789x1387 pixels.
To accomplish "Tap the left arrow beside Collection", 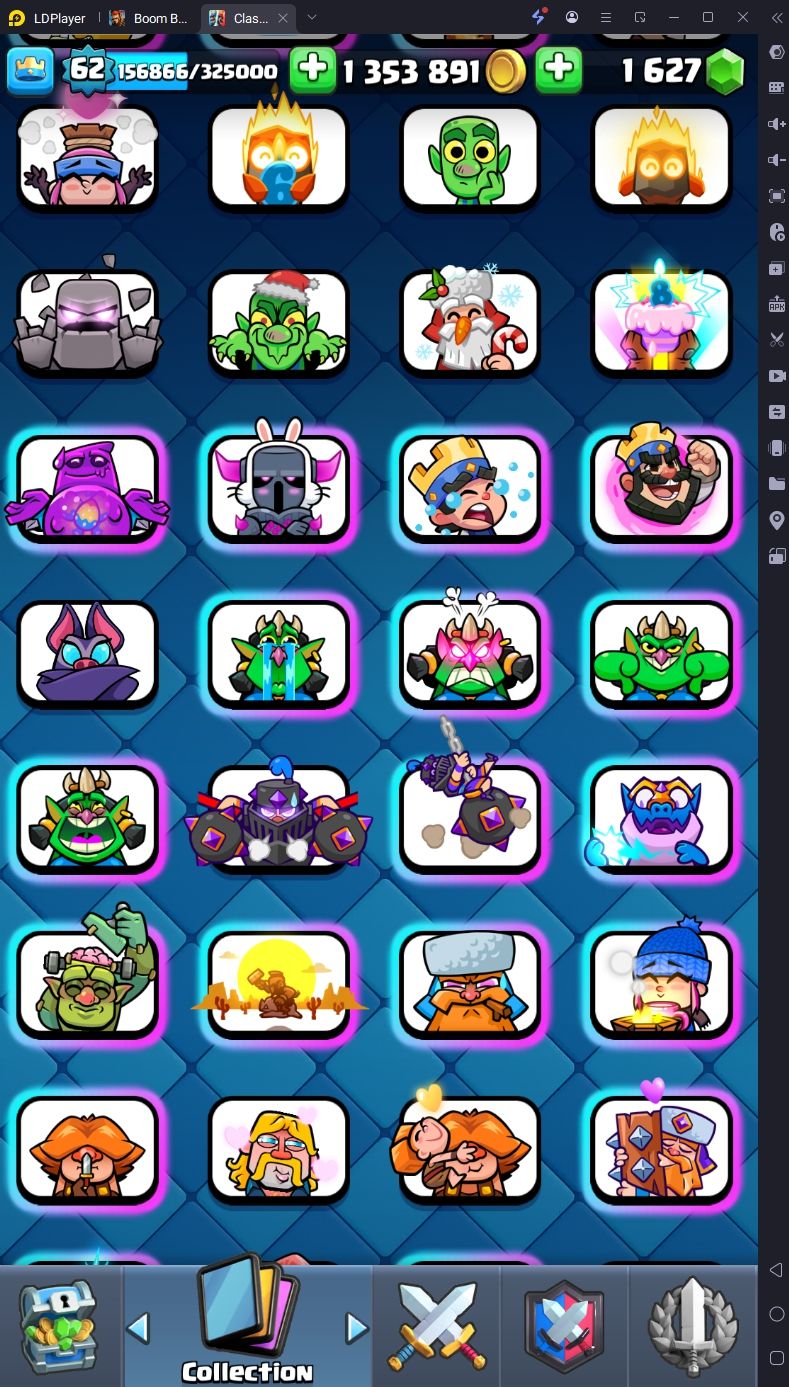I will 138,1328.
